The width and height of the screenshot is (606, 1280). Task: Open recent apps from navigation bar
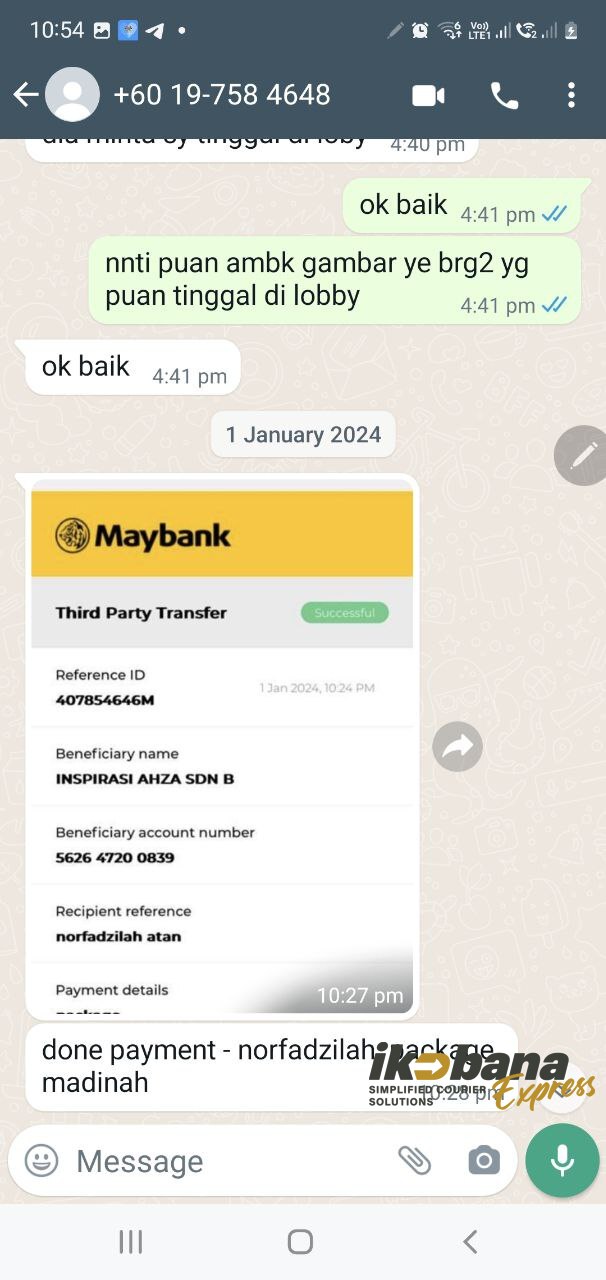pos(131,1242)
